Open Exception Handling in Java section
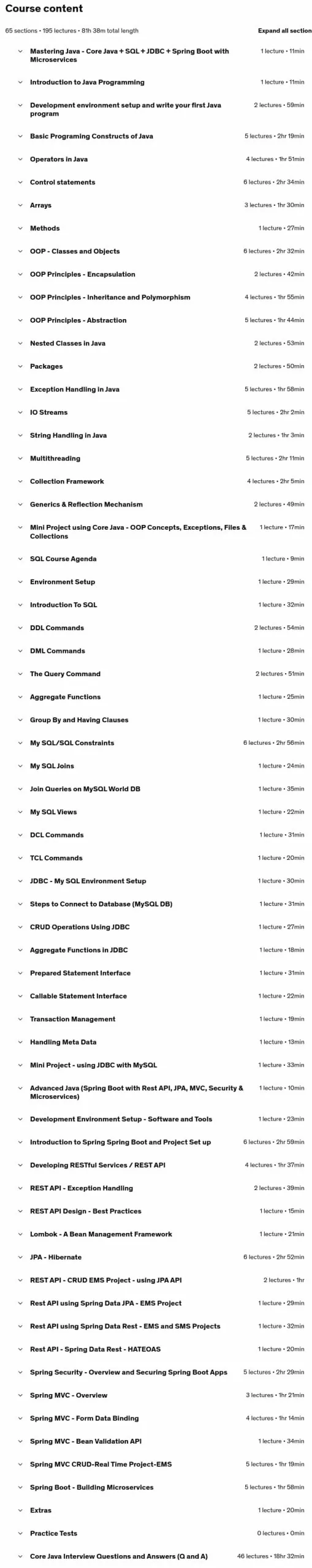 pyautogui.click(x=156, y=390)
